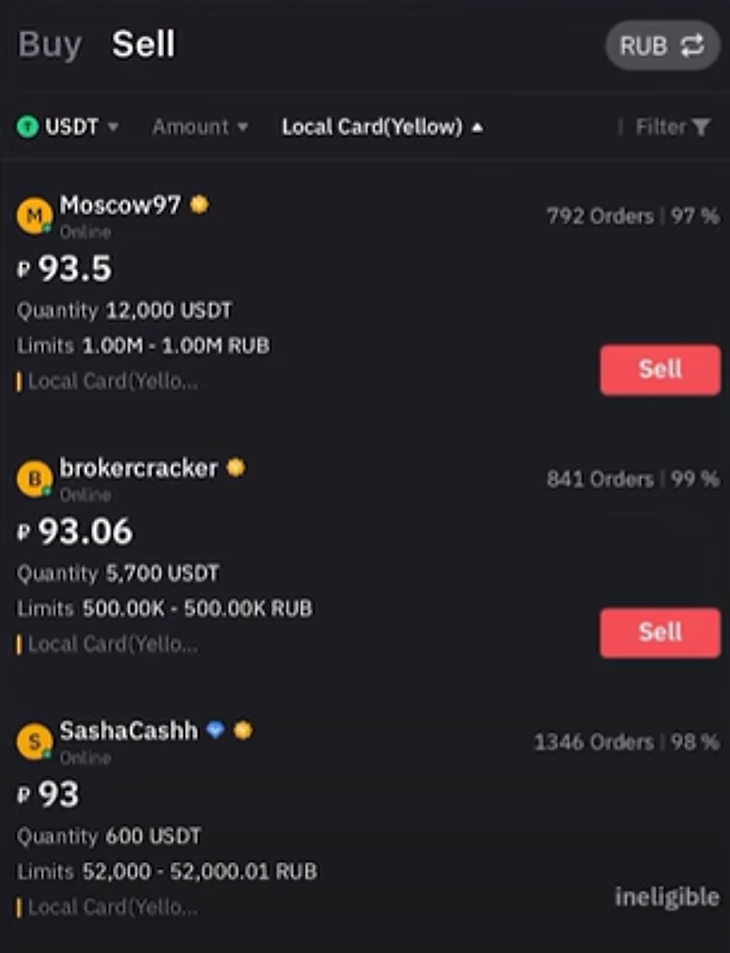Switch to the Buy tab
Viewport: 730px width, 953px height.
(x=49, y=45)
